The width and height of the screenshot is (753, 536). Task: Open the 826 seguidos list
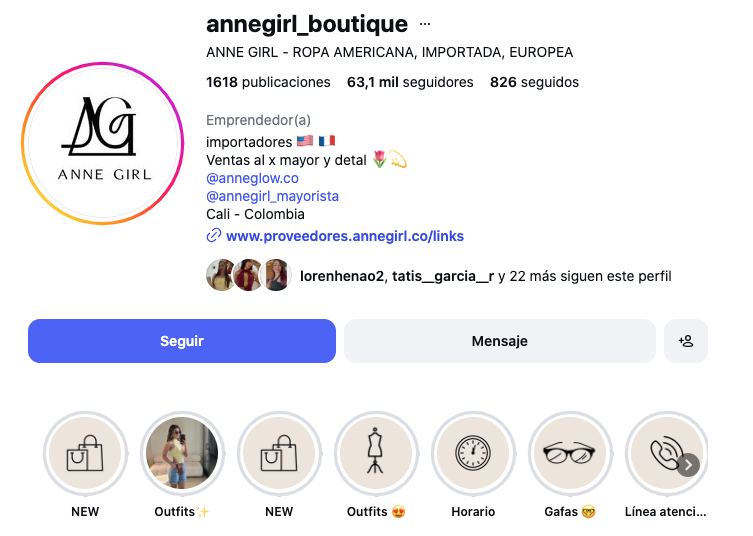[x=534, y=82]
